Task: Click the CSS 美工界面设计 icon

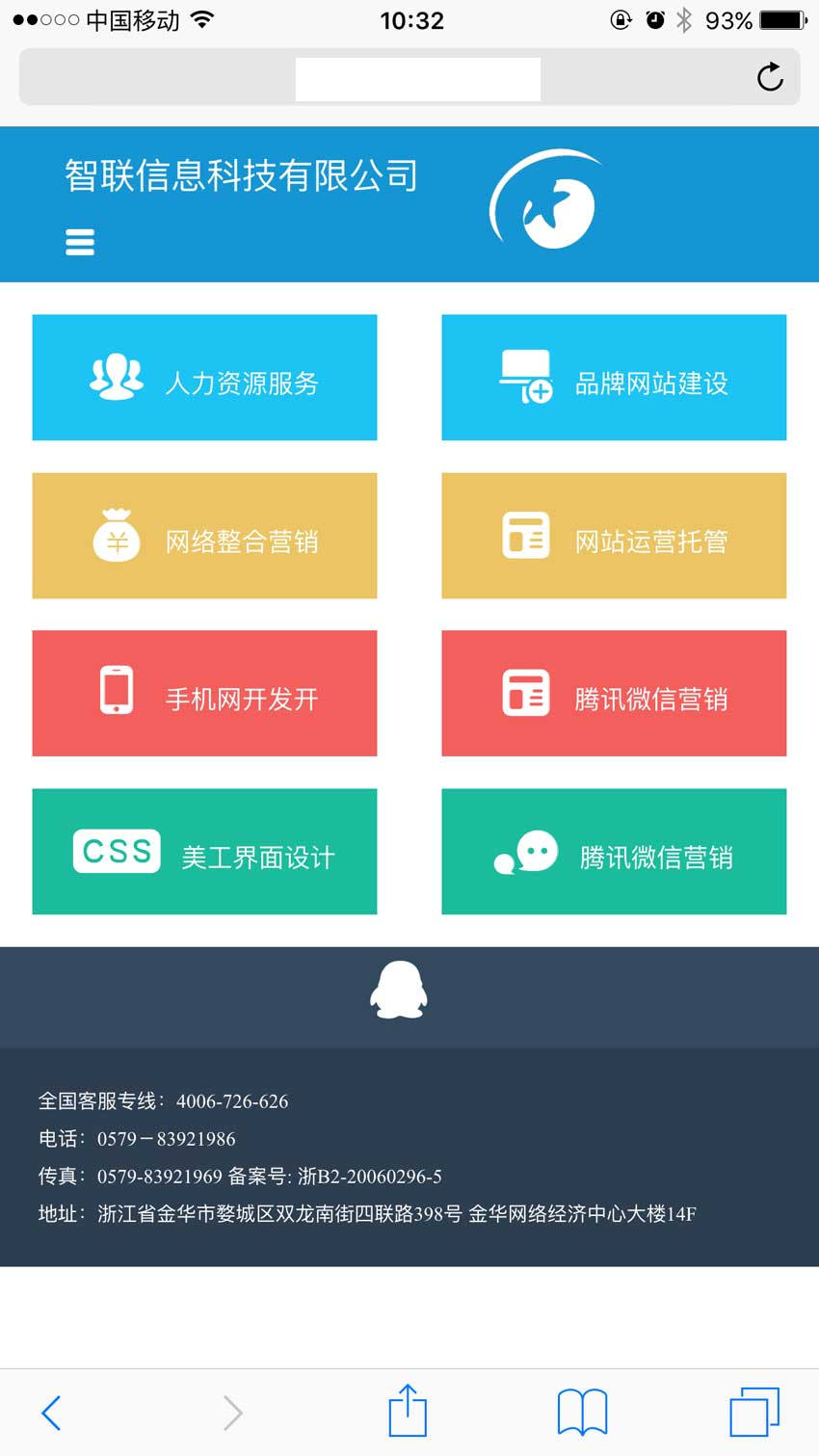Action: click(x=116, y=851)
